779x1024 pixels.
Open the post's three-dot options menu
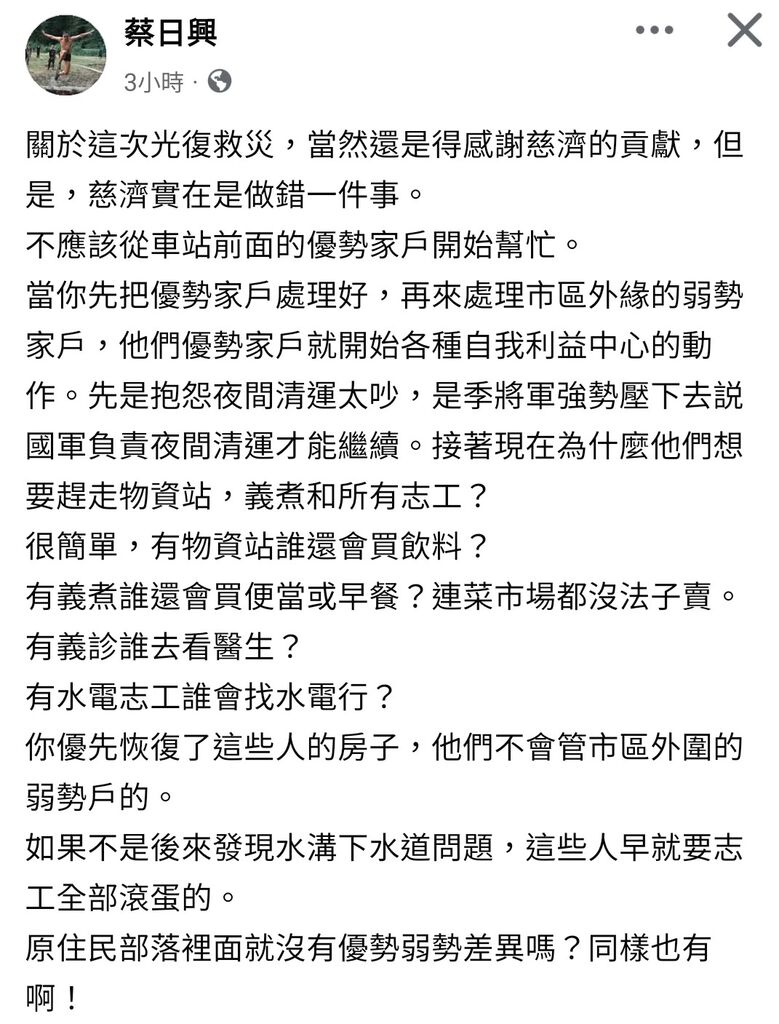[x=654, y=31]
